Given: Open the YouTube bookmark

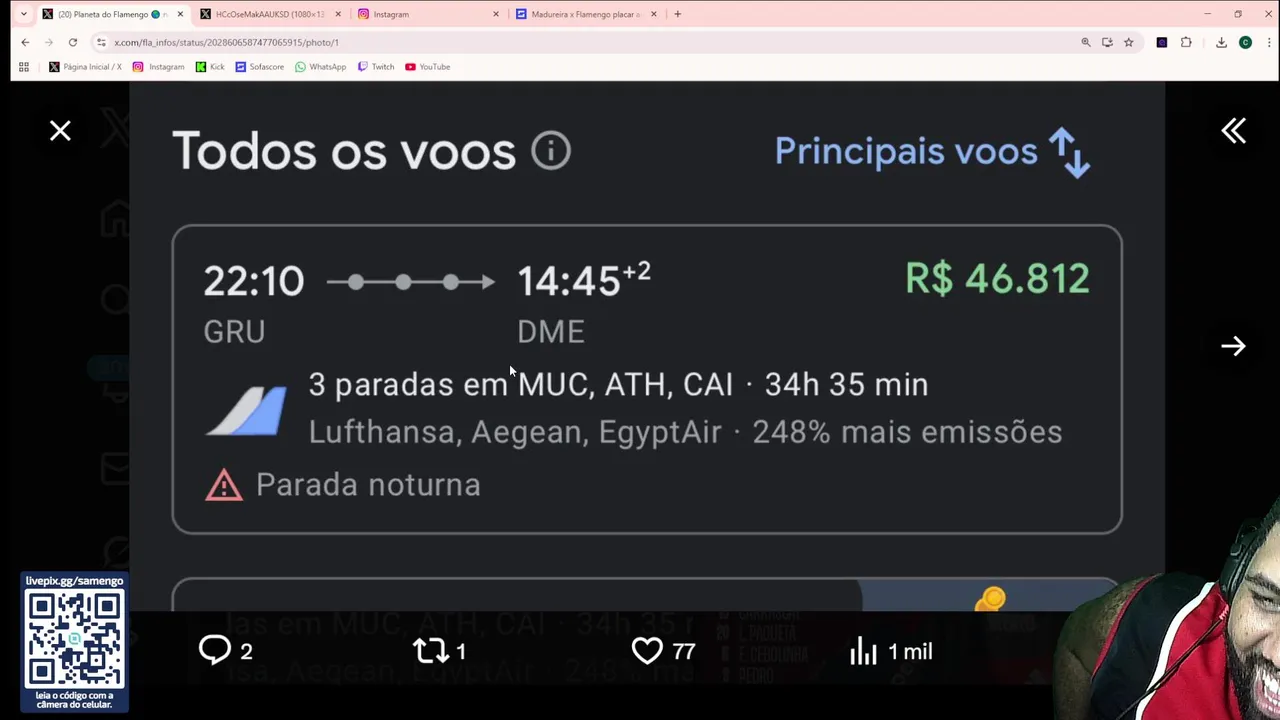Looking at the screenshot, I should (427, 67).
